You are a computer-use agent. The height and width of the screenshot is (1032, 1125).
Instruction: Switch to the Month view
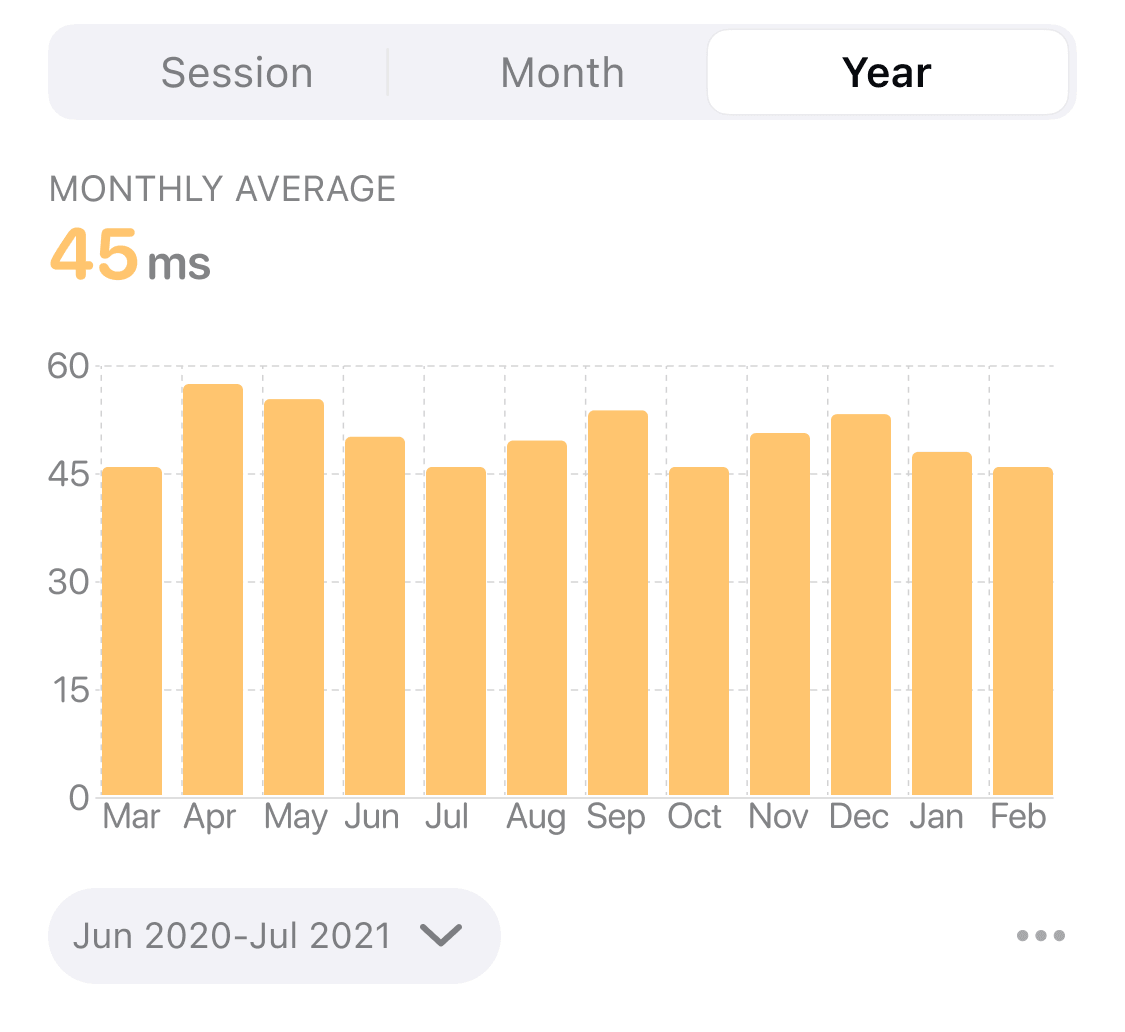[x=562, y=73]
